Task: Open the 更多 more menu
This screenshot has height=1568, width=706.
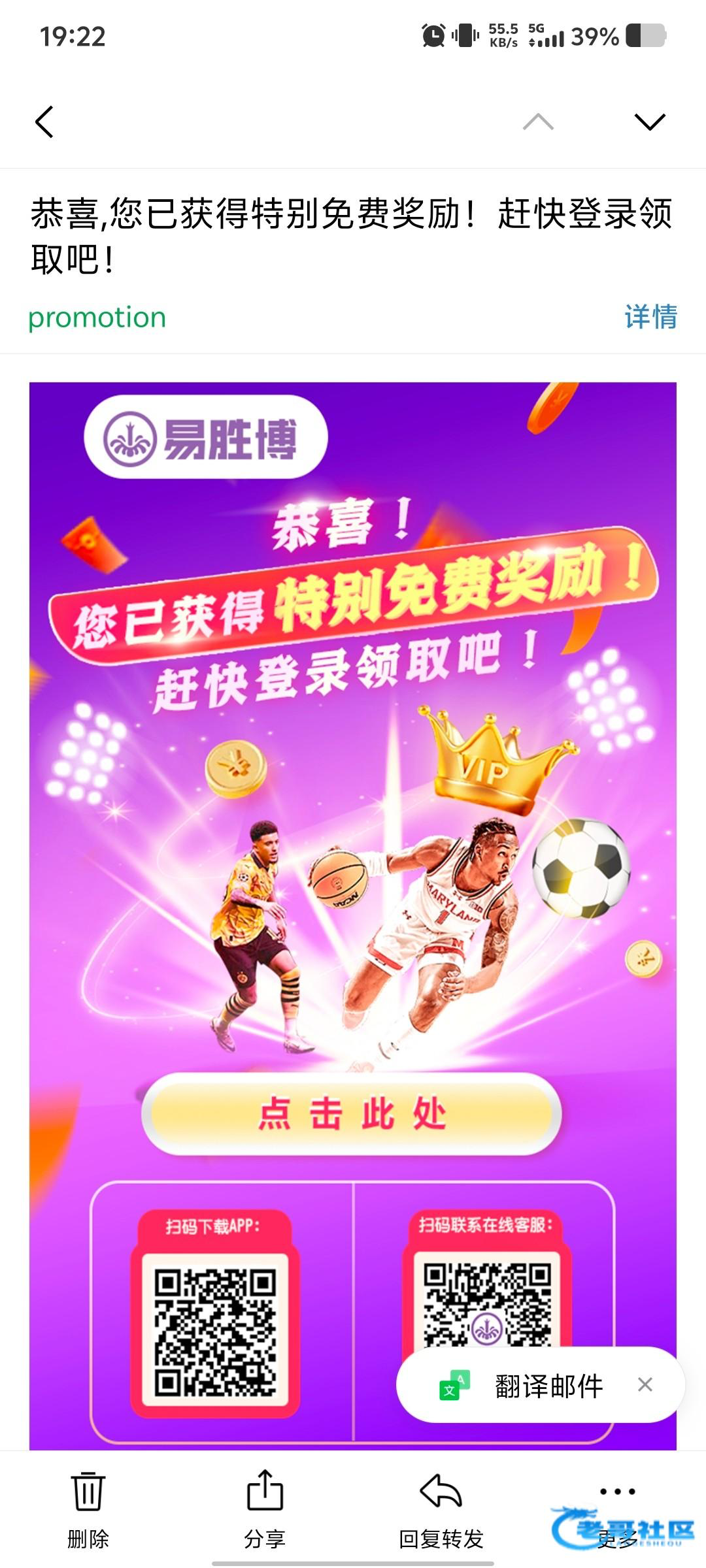Action: tap(617, 1508)
